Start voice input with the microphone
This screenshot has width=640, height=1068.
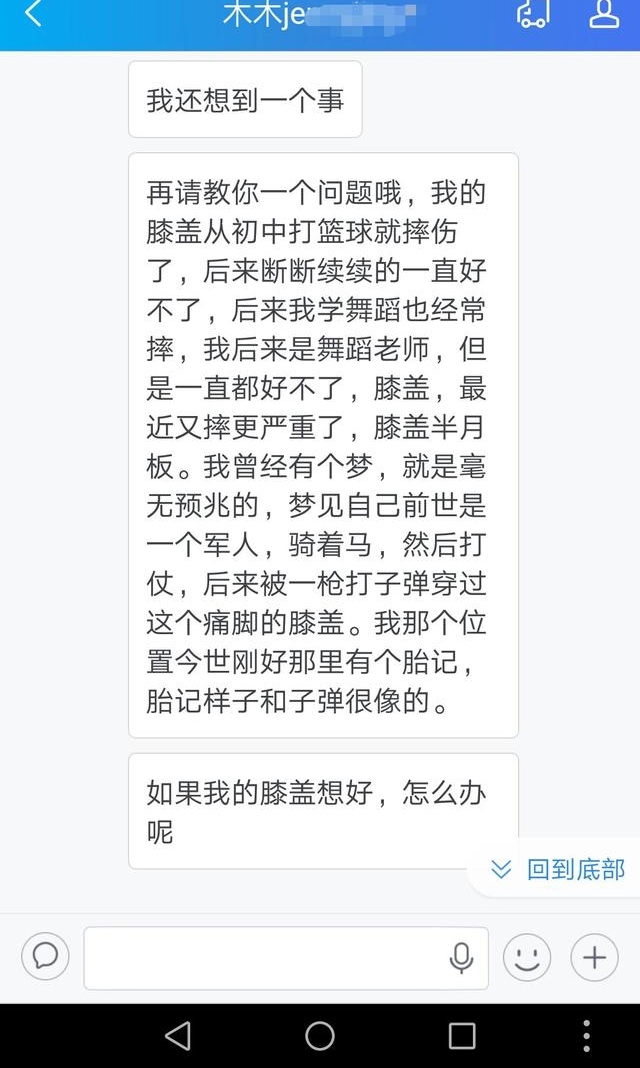(x=461, y=958)
